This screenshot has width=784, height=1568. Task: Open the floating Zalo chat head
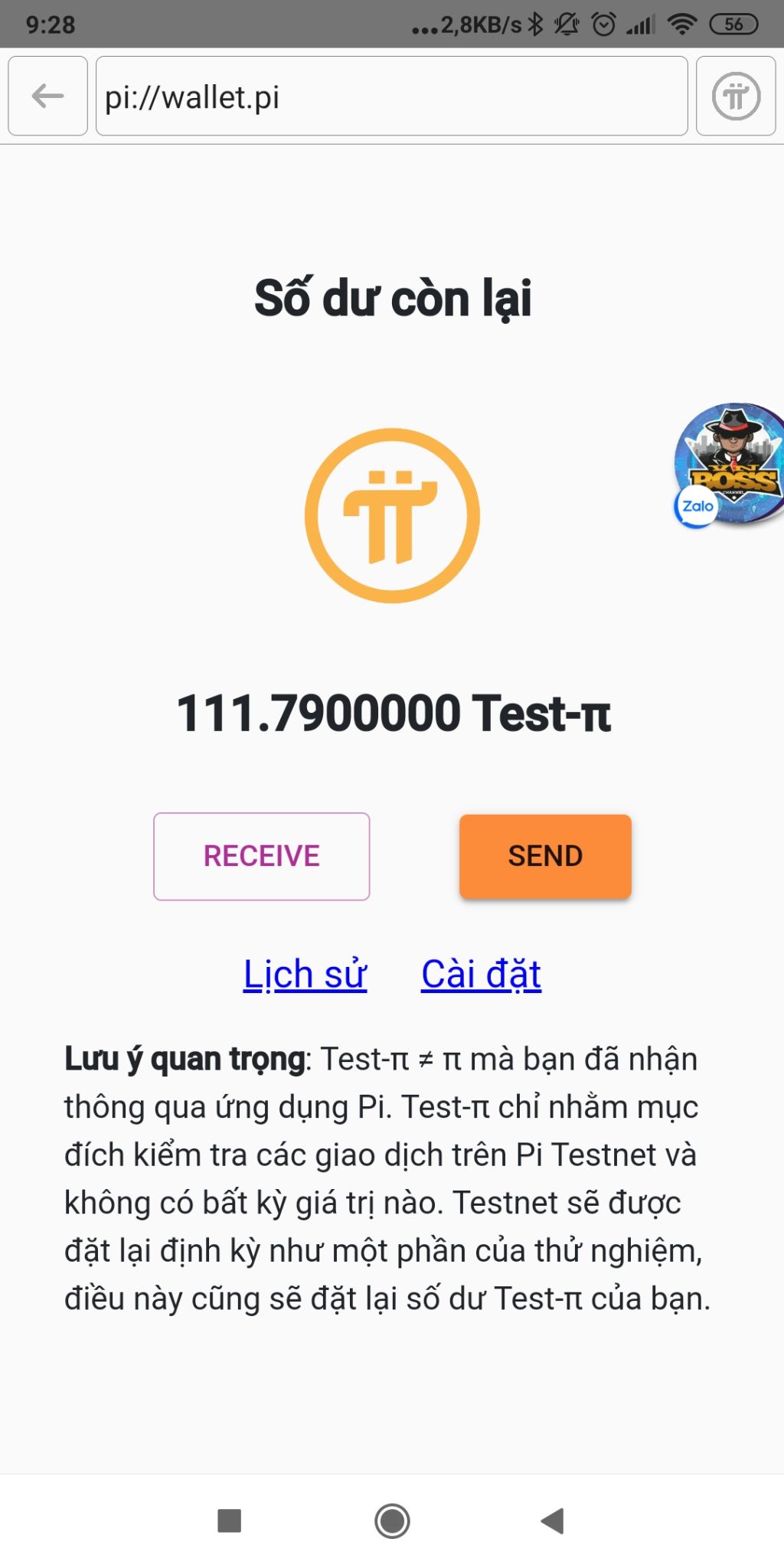(730, 464)
